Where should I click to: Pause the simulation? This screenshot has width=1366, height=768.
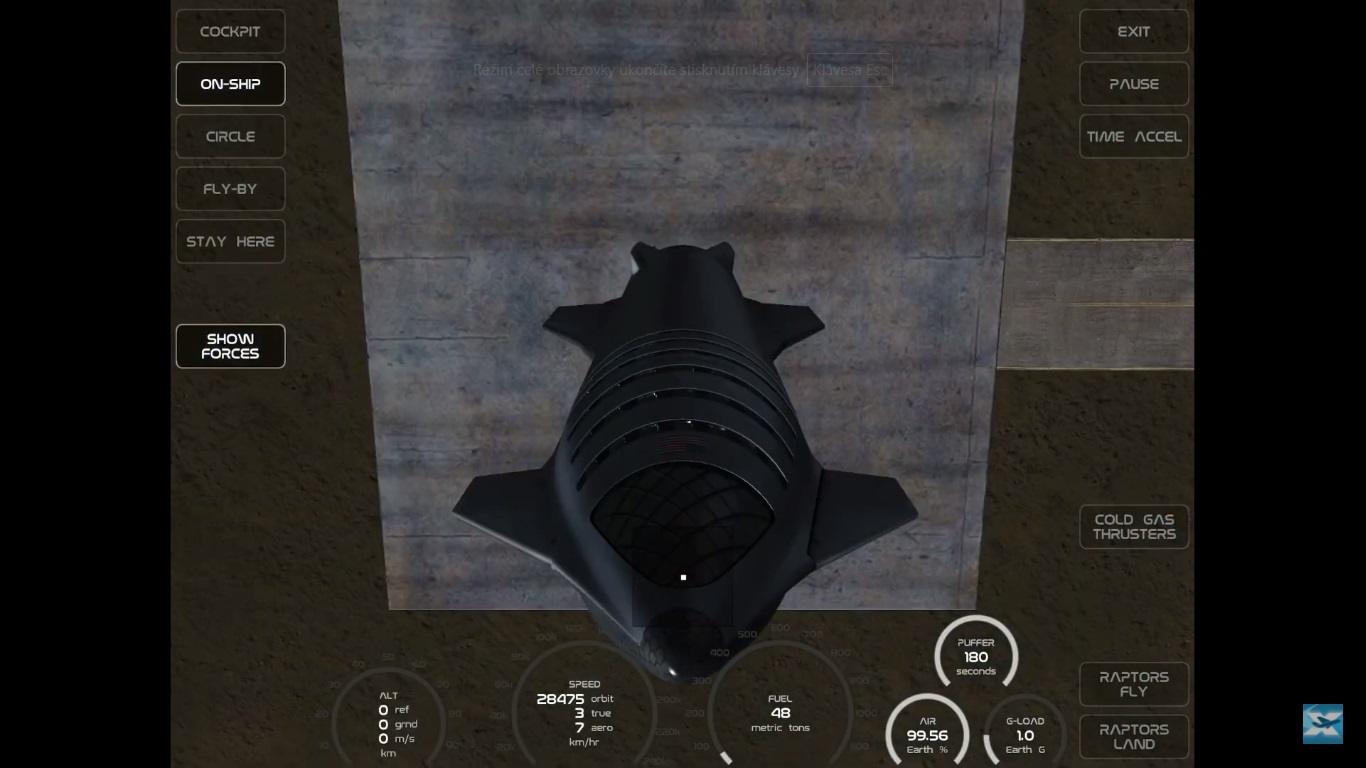(1133, 84)
